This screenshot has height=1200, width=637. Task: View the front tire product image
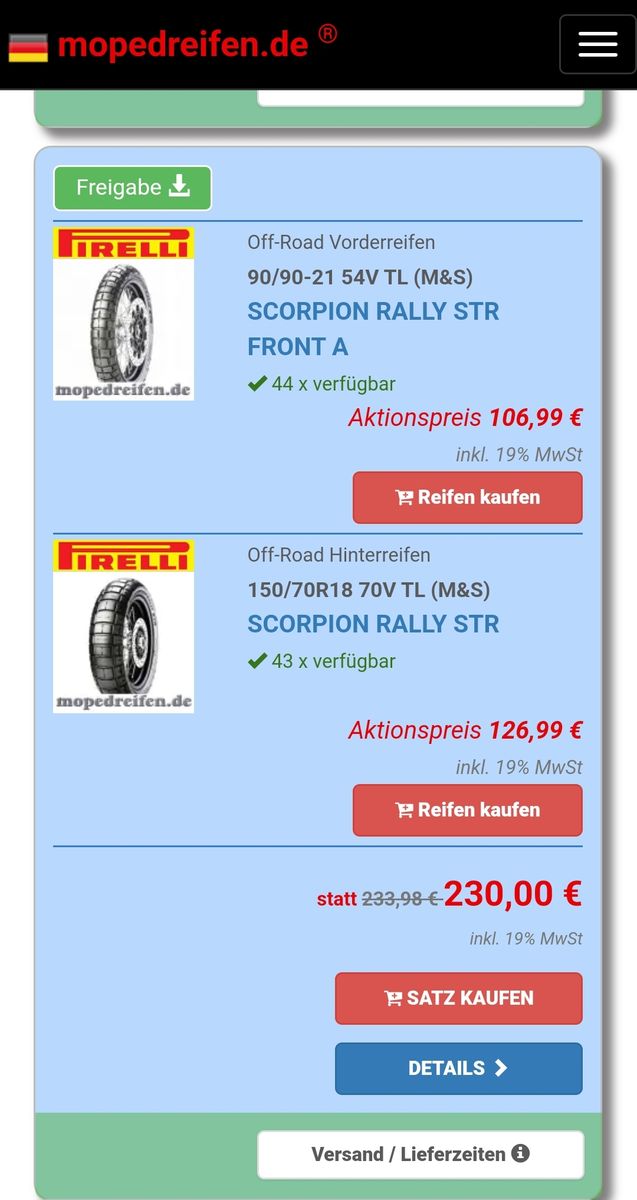coord(123,314)
